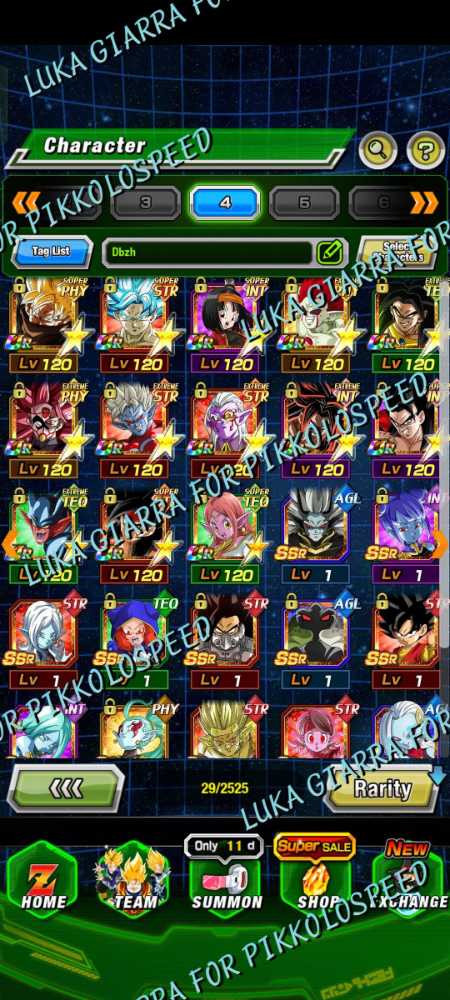Go to the Home menu
Screen dimensions: 450x1000
43,880
